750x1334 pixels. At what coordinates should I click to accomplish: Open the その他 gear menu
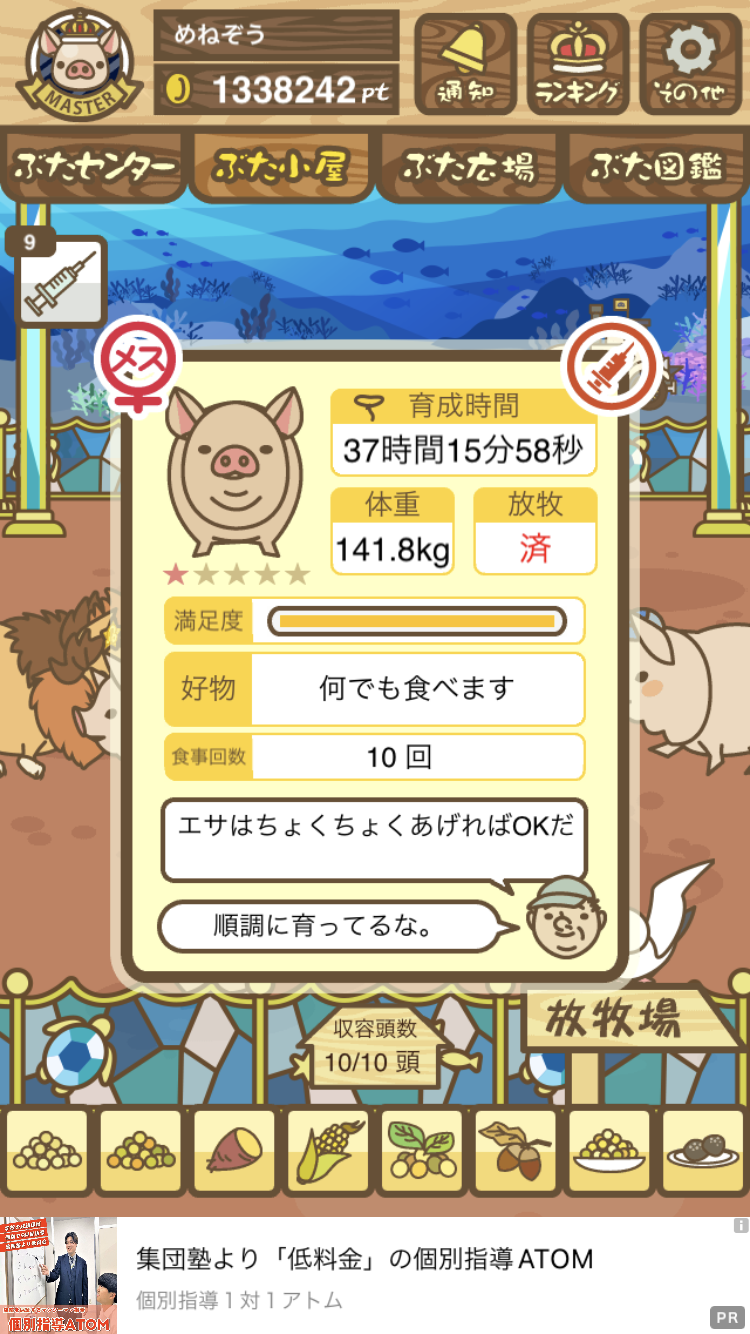pyautogui.click(x=690, y=62)
